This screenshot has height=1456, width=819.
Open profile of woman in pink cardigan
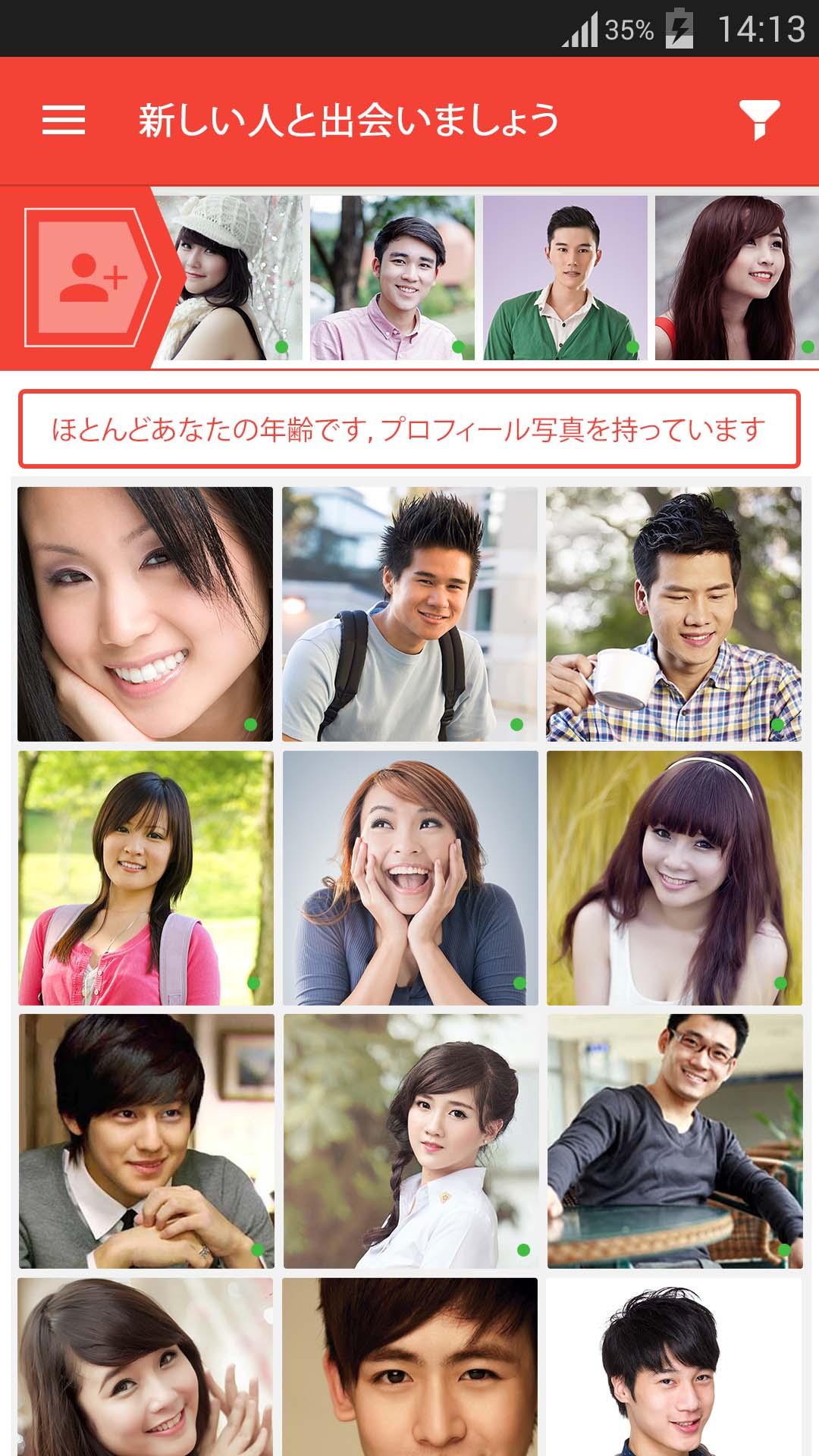pyautogui.click(x=146, y=878)
